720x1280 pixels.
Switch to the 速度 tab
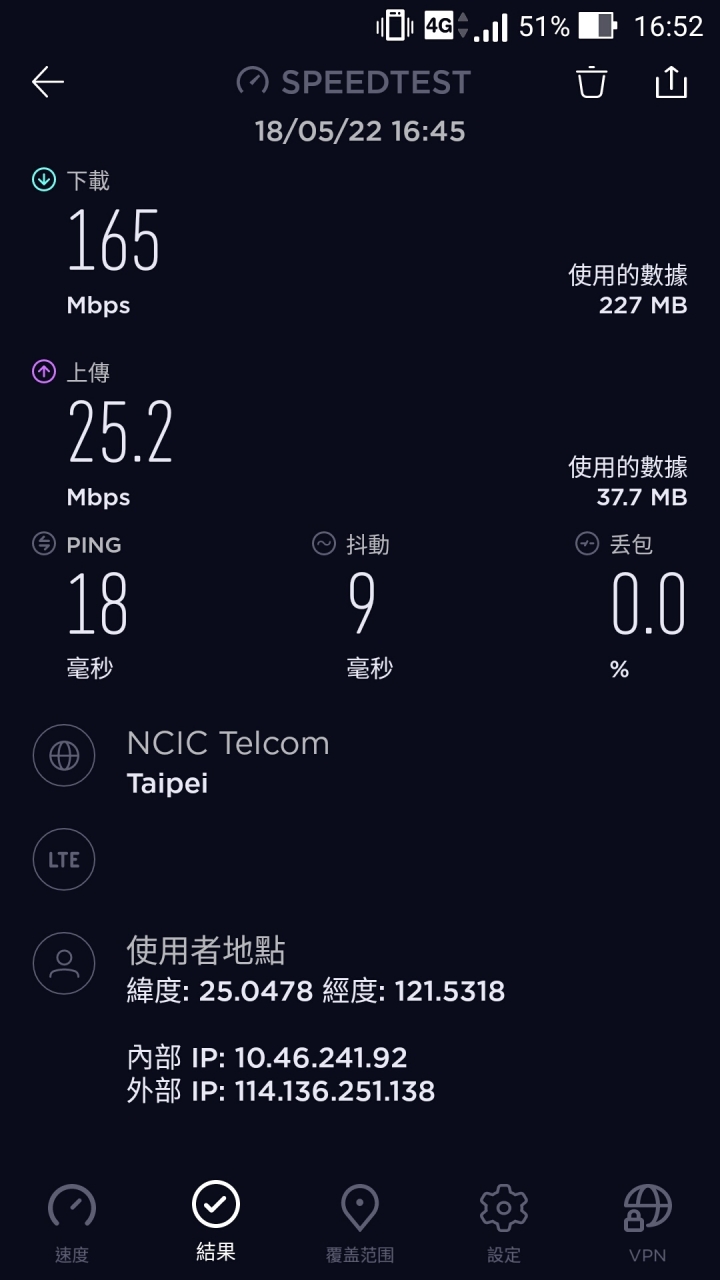pos(72,1223)
